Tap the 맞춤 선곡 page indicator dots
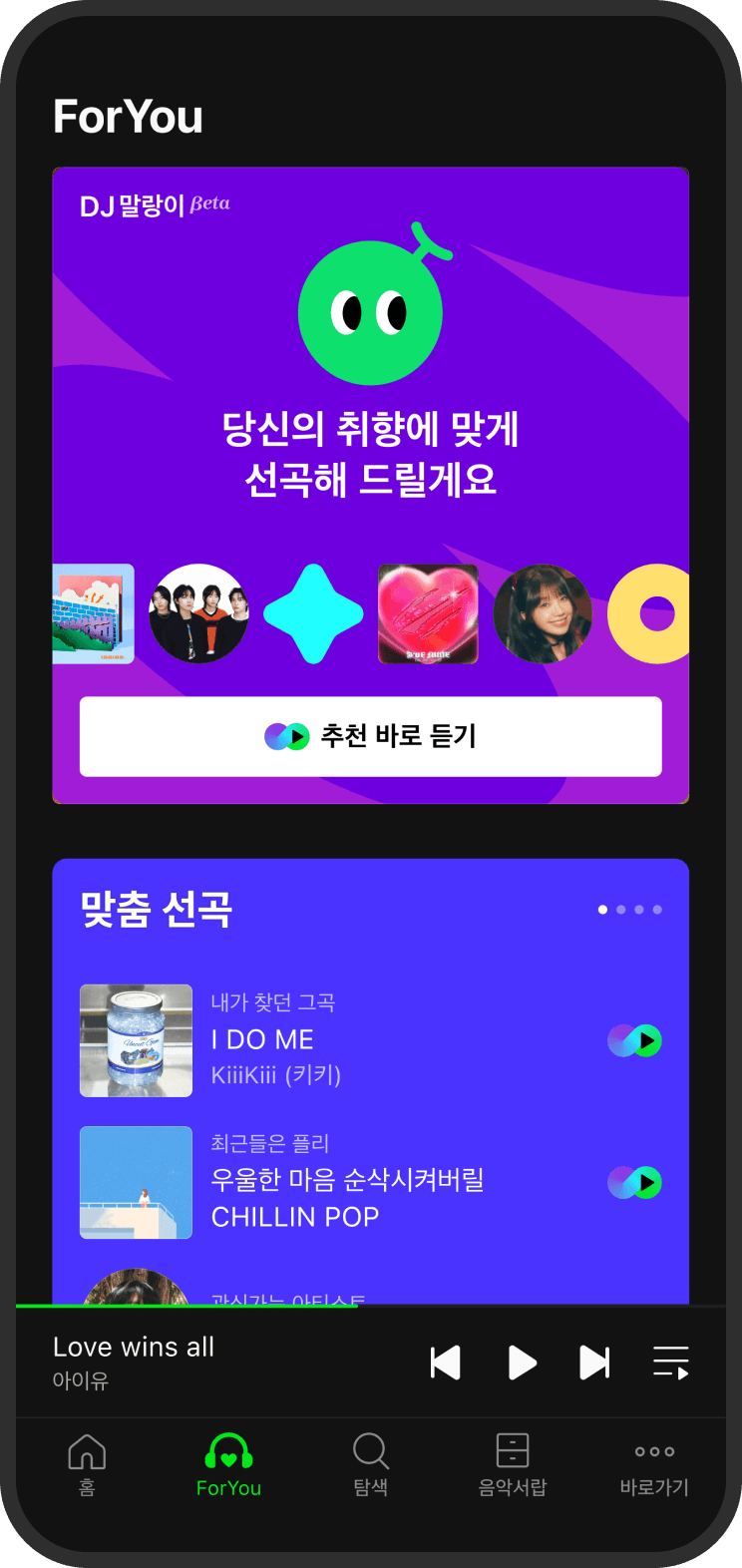Screen dimensions: 742x1568 [x=629, y=910]
